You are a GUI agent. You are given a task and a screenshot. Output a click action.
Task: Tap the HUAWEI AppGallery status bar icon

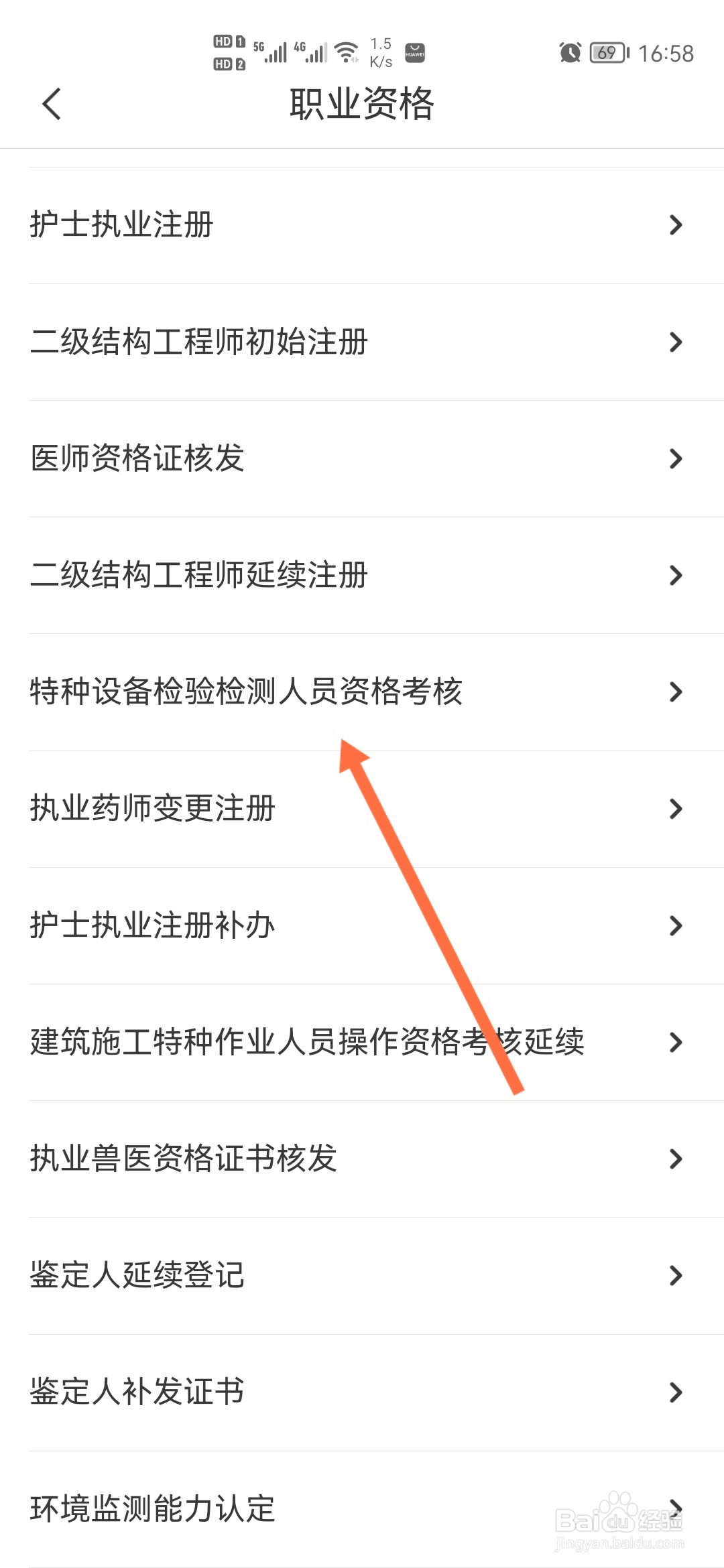[x=415, y=52]
